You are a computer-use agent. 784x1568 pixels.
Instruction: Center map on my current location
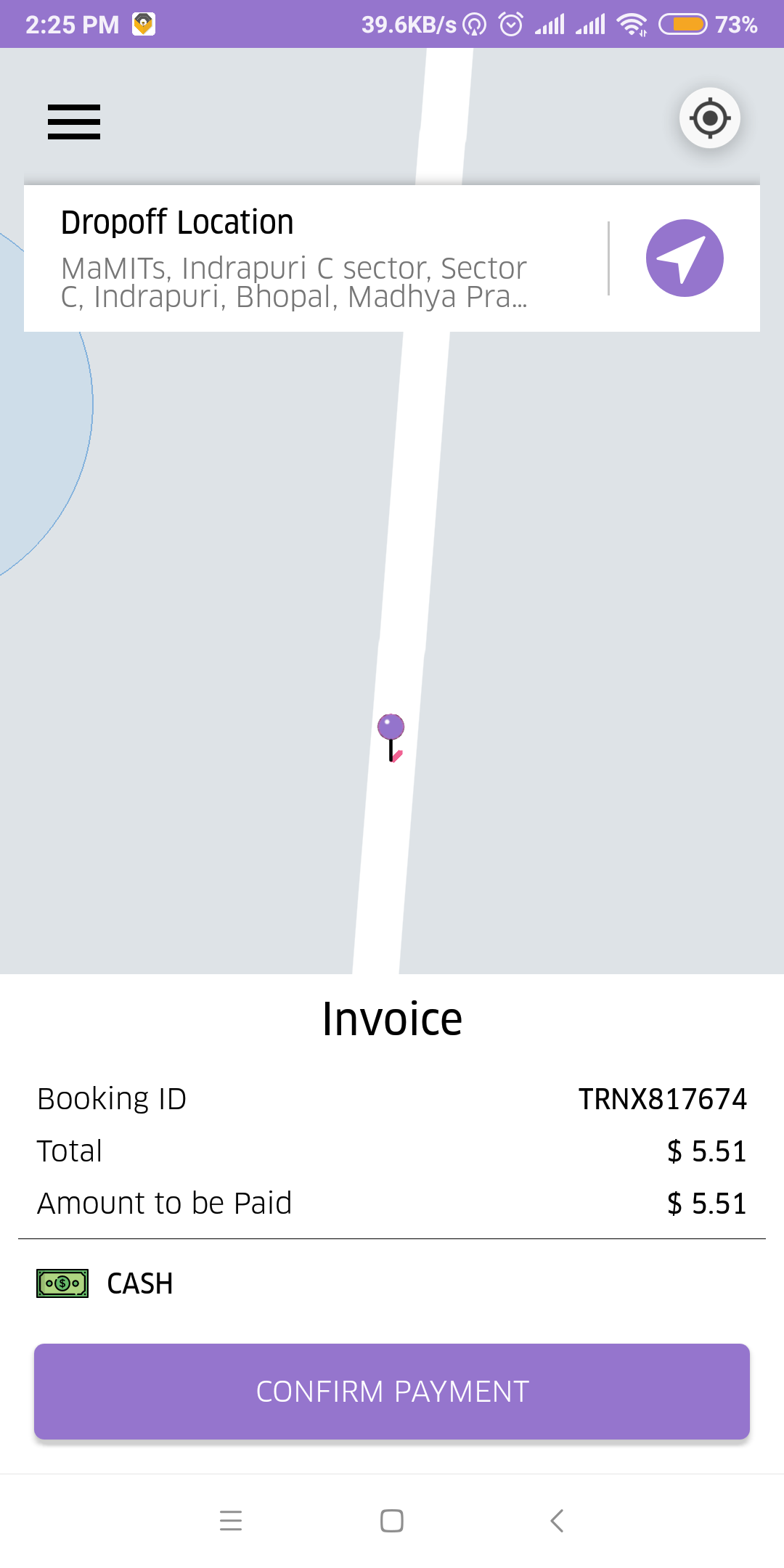coord(709,118)
